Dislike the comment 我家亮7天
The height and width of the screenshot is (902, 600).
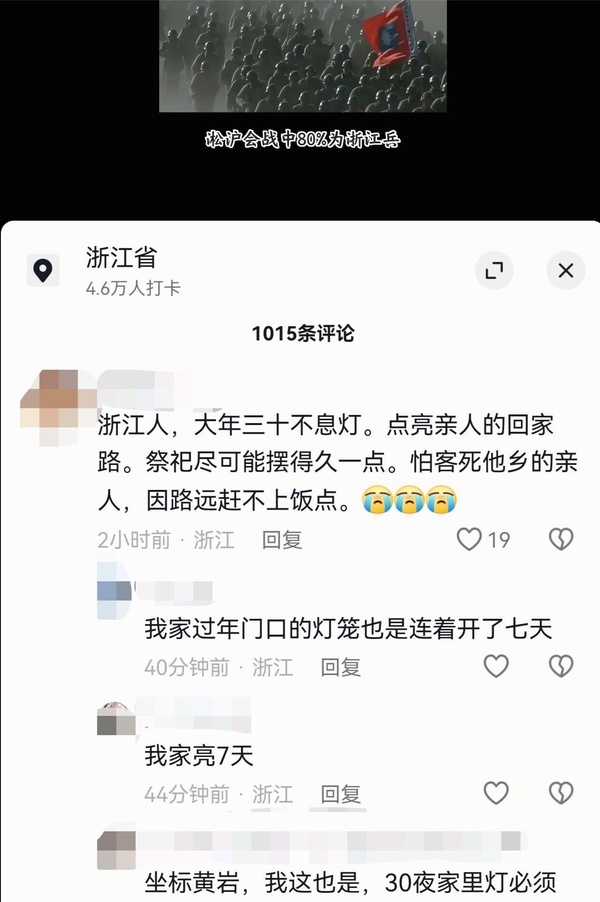[x=561, y=794]
